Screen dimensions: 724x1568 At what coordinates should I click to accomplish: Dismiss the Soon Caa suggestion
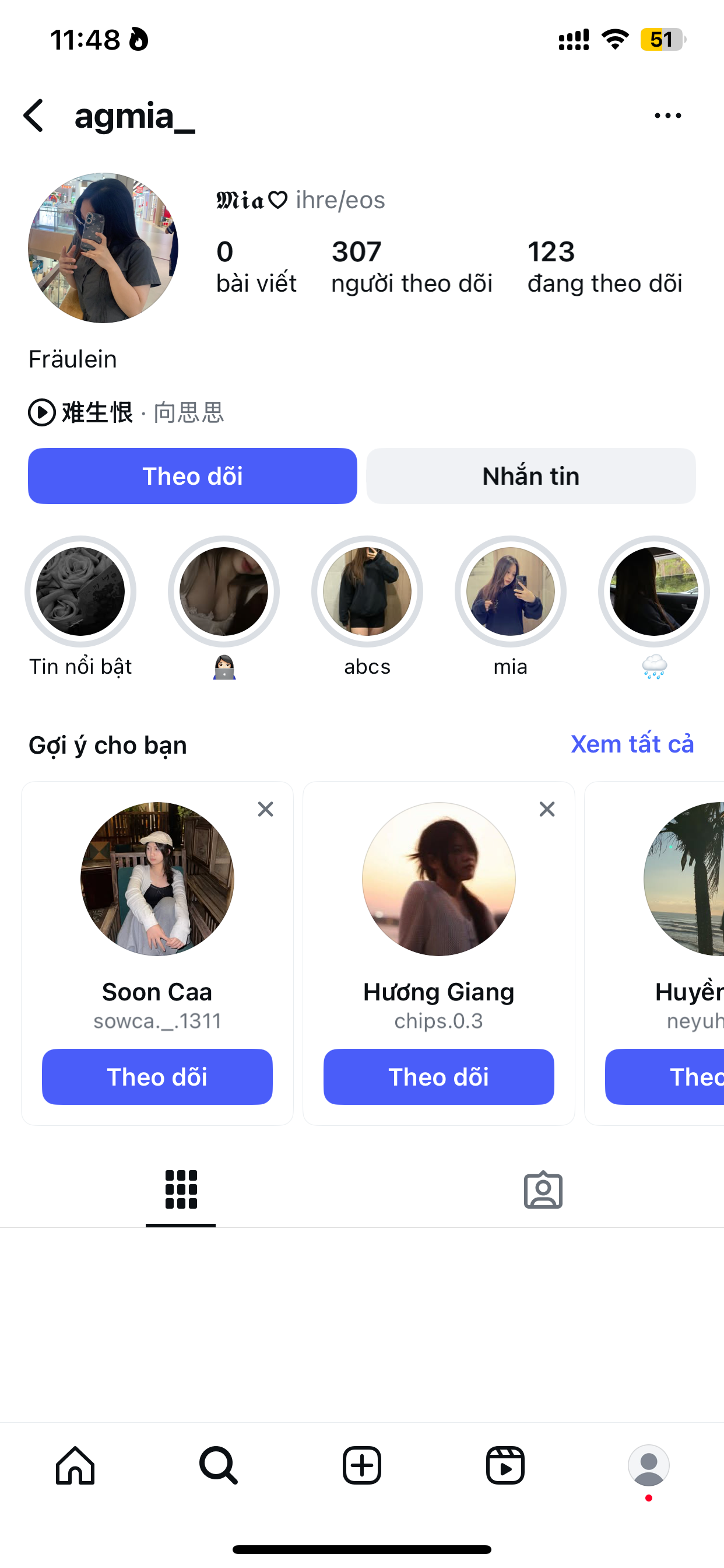pyautogui.click(x=265, y=809)
